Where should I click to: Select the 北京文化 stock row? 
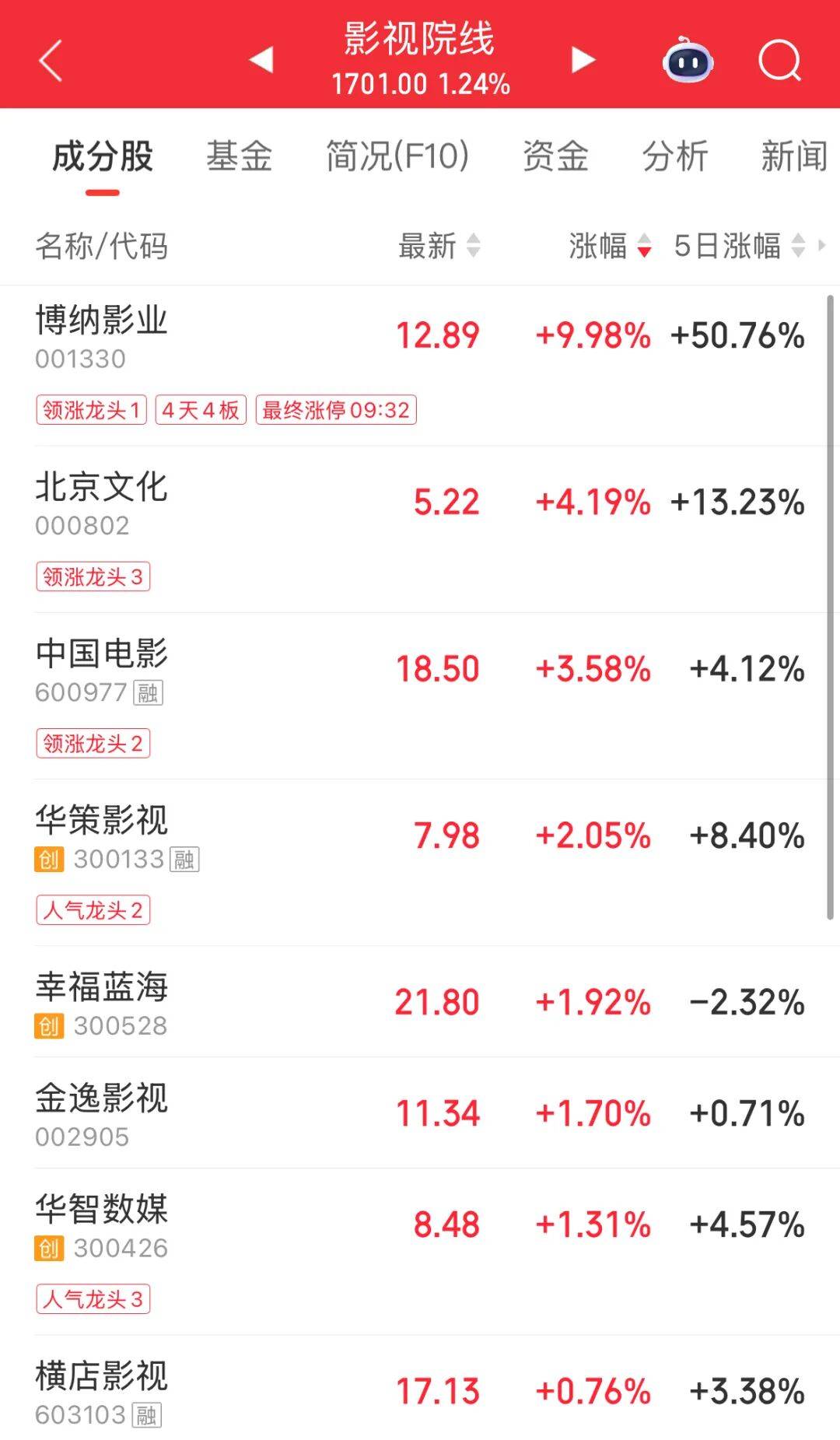(311, 502)
